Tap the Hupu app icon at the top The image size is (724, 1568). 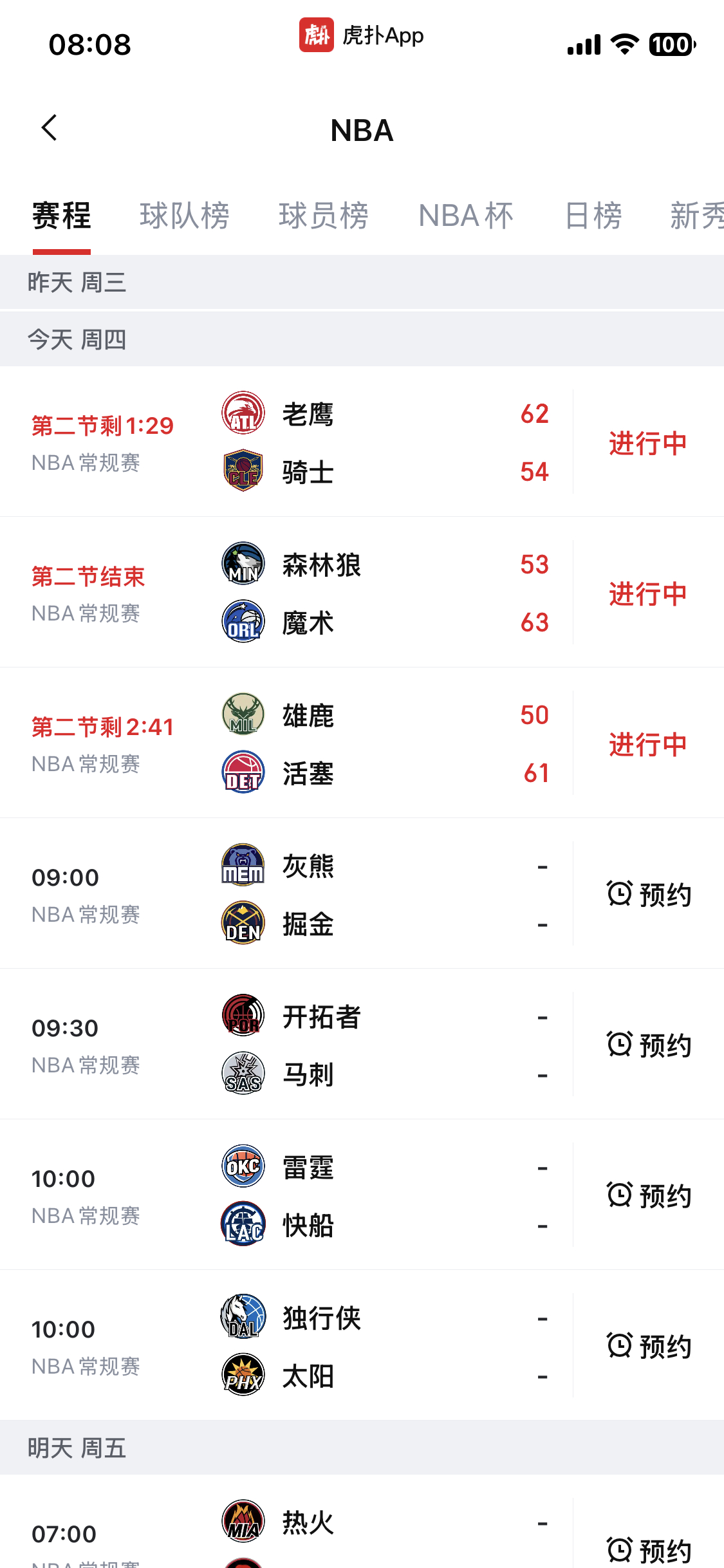click(x=315, y=37)
